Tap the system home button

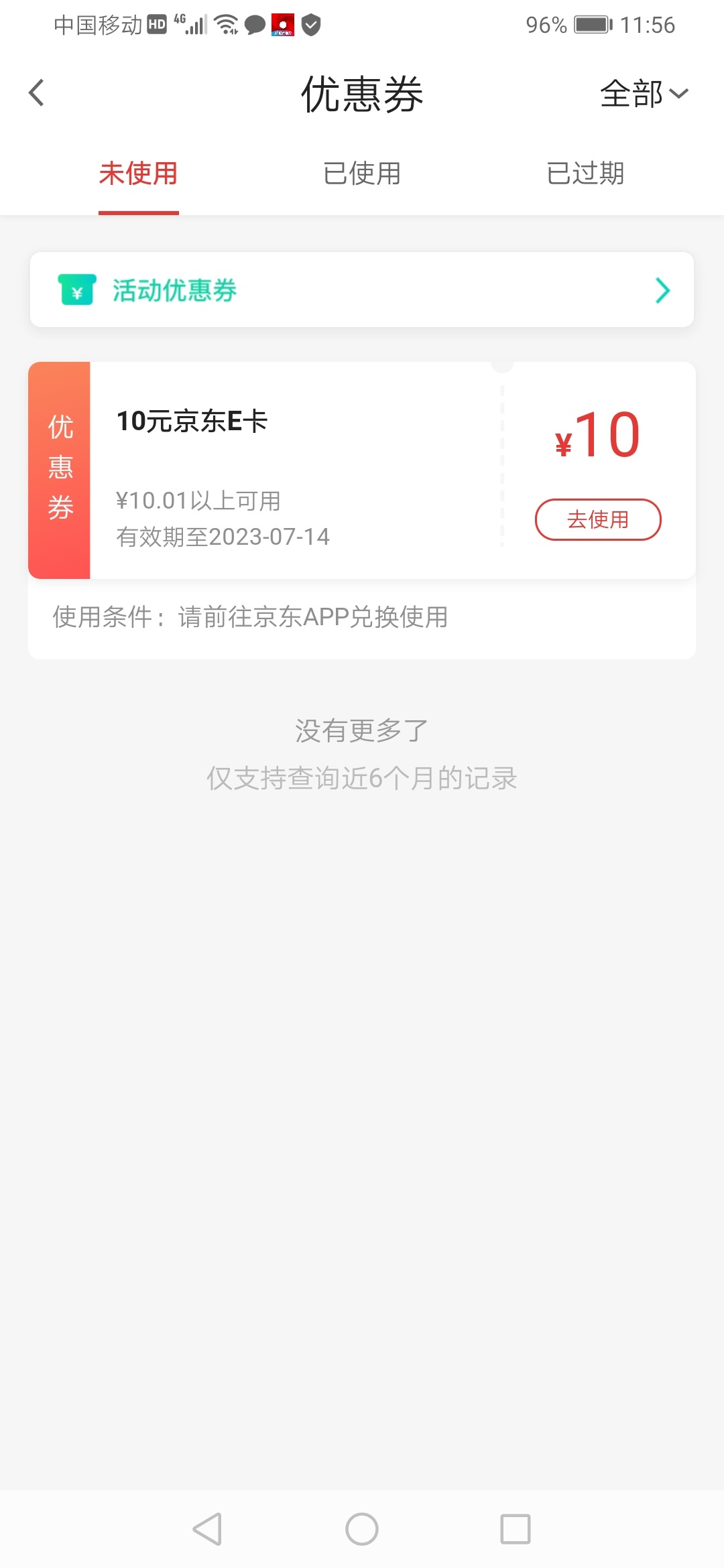tap(362, 1529)
